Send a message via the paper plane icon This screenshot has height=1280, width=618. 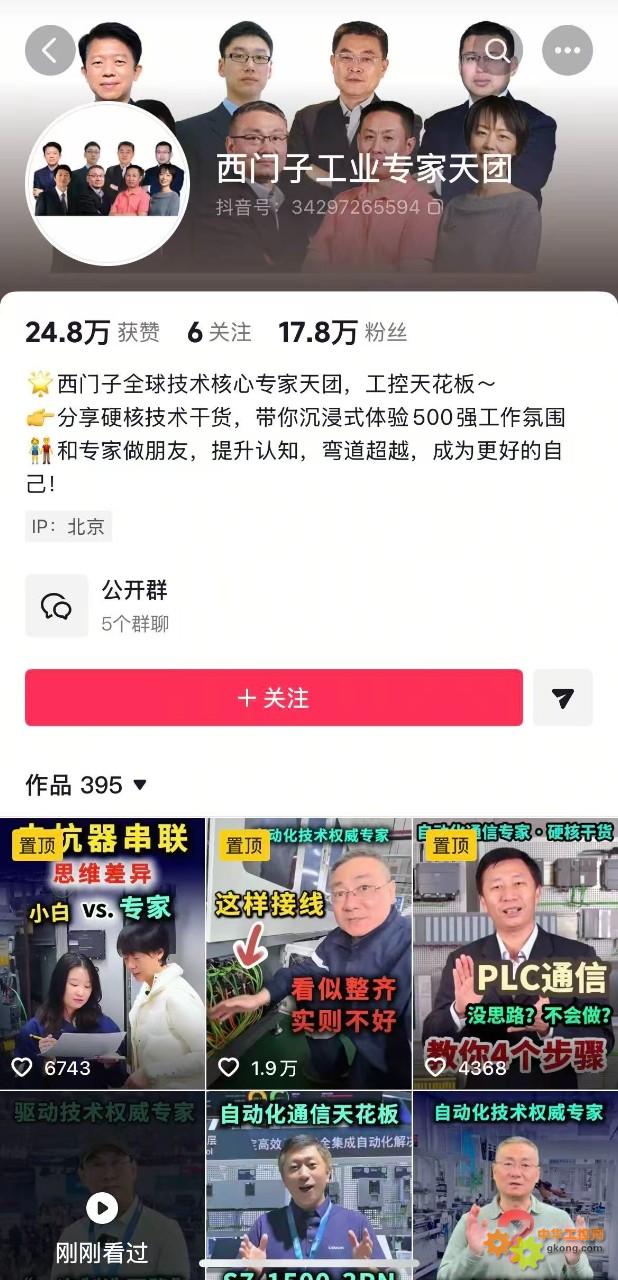[563, 697]
